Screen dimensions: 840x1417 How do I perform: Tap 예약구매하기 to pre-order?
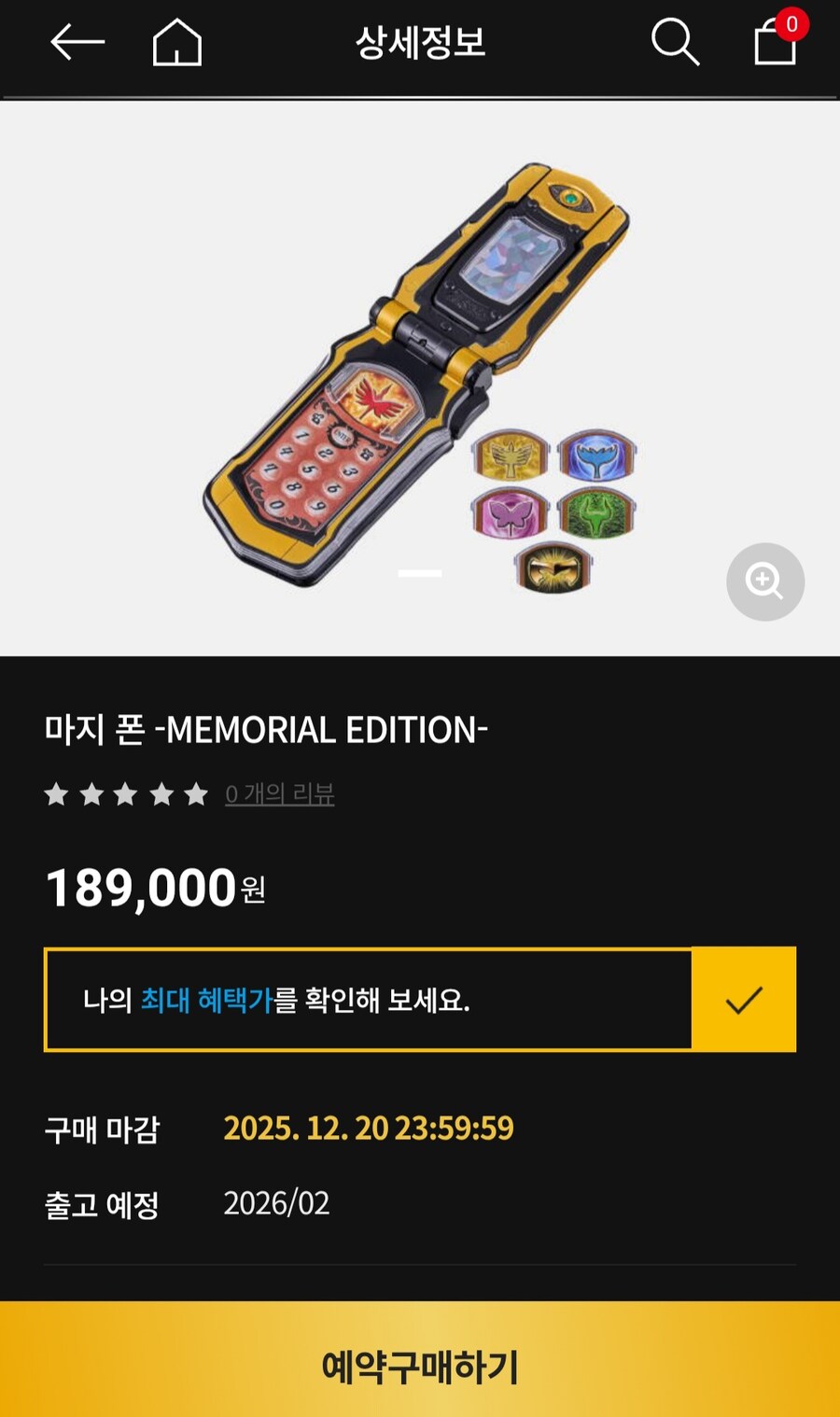(420, 1369)
